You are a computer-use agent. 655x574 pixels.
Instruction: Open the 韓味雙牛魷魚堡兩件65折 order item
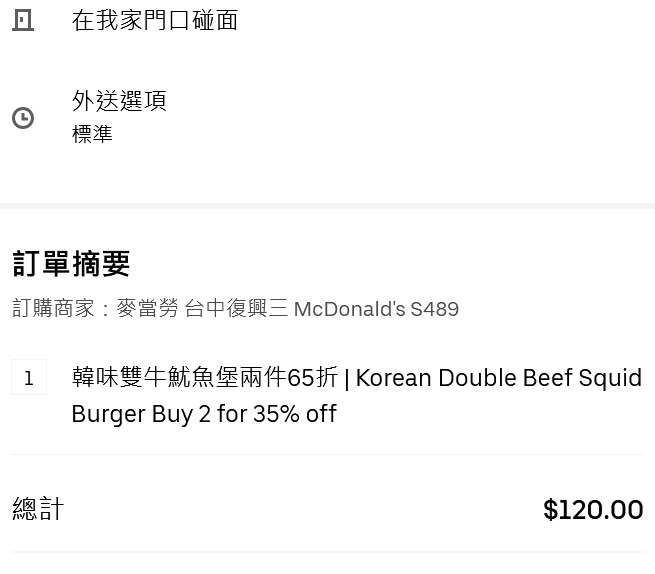click(356, 395)
